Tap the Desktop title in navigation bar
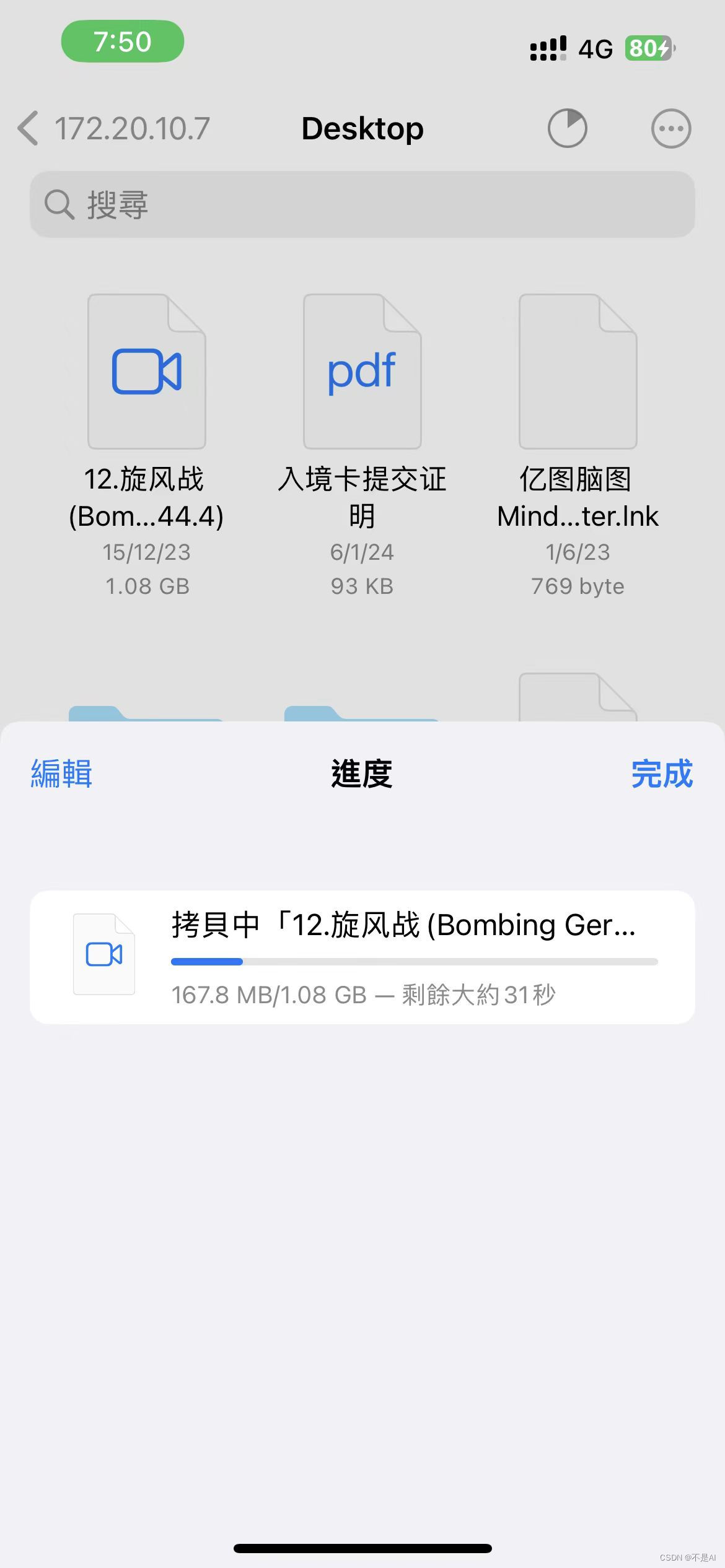 point(362,128)
